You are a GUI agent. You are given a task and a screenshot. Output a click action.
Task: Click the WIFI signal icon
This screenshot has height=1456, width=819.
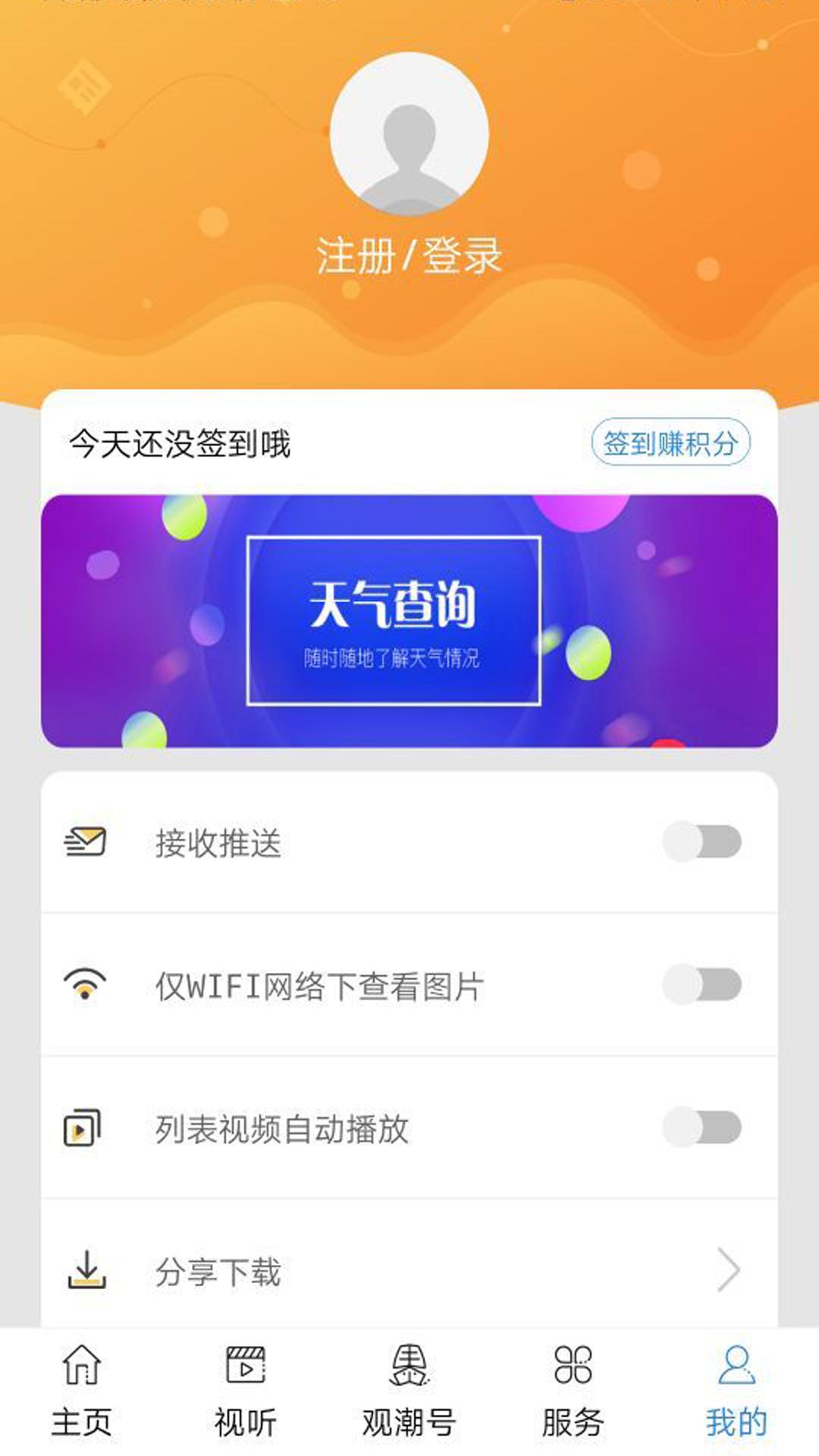[x=85, y=982]
